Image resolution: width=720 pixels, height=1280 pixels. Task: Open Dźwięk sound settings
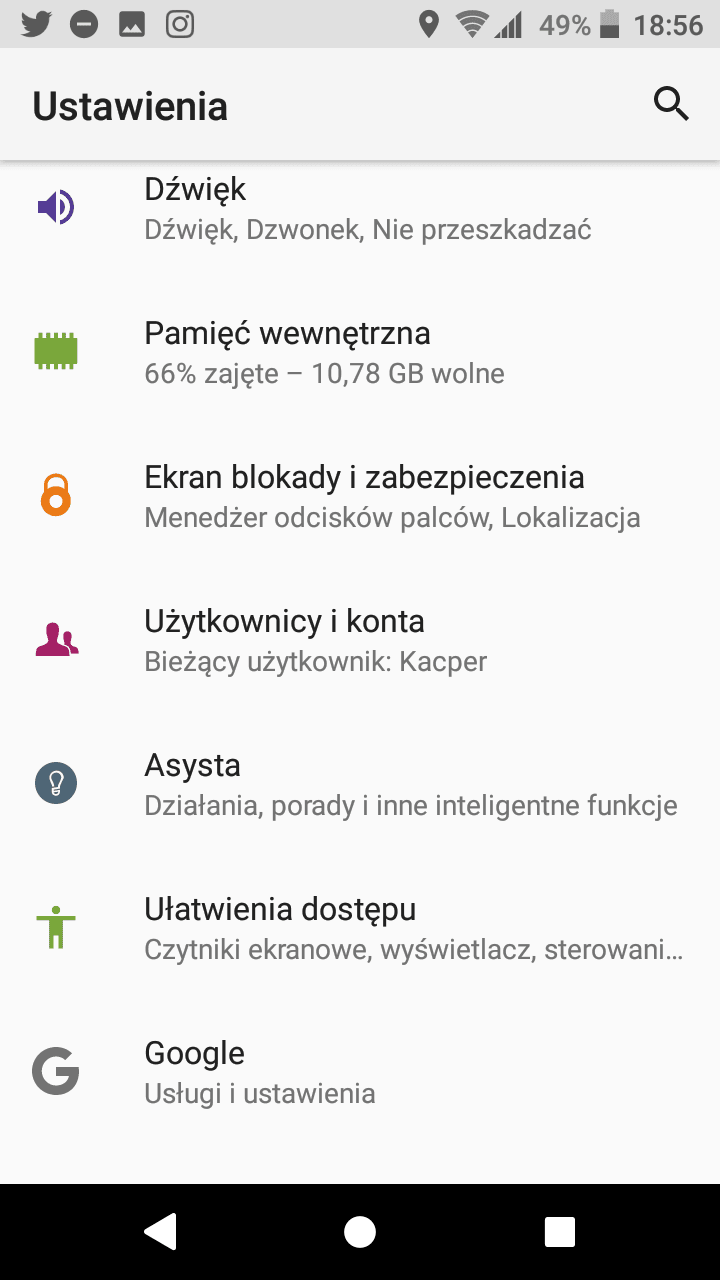360,208
